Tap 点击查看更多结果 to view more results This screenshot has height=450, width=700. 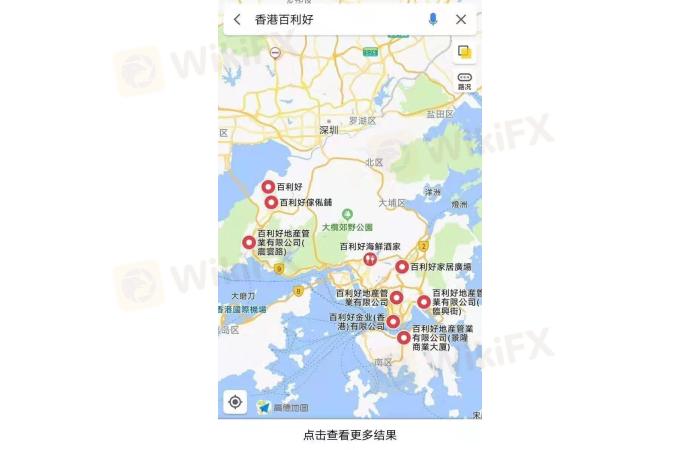tap(350, 435)
